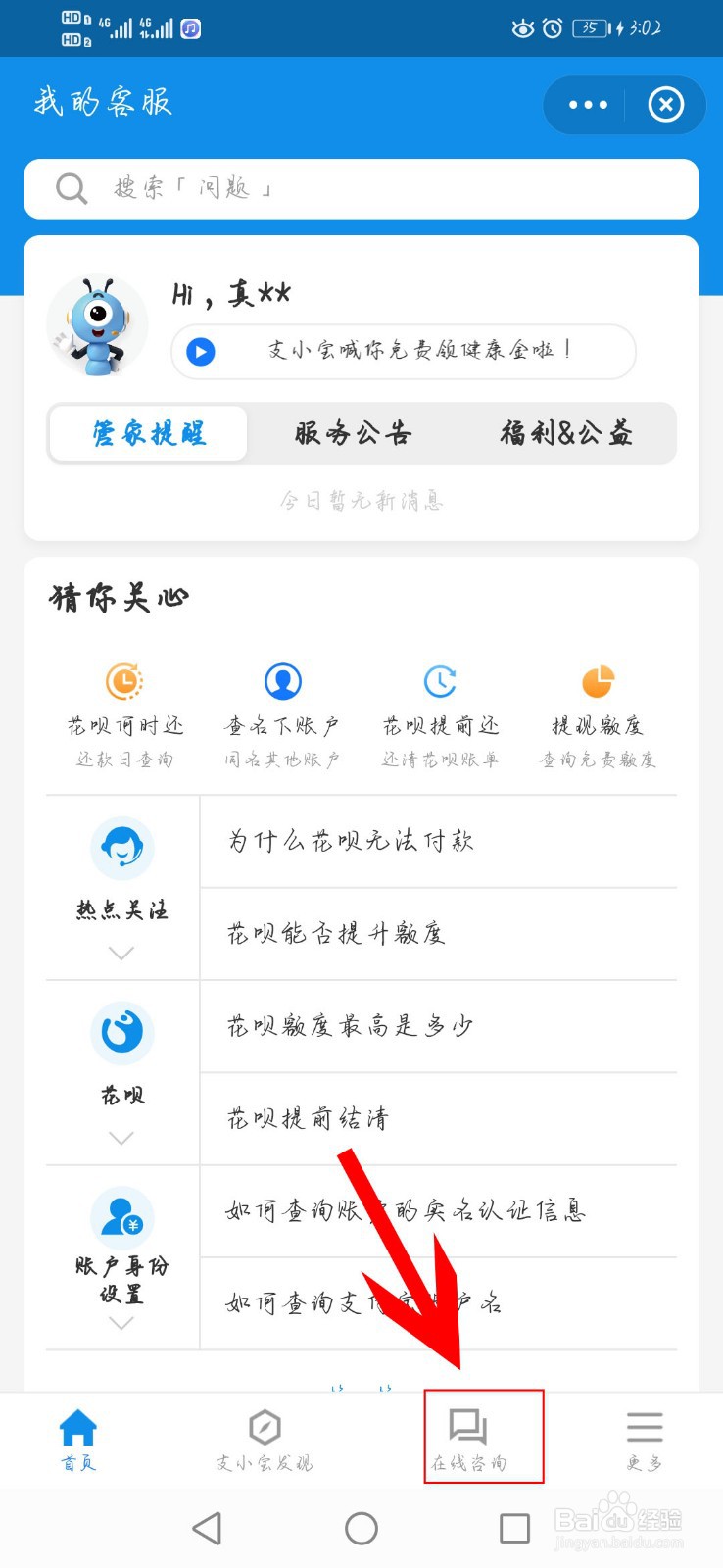Image resolution: width=723 pixels, height=1568 pixels.
Task: Play the 支小宝 voice message
Action: (x=200, y=352)
